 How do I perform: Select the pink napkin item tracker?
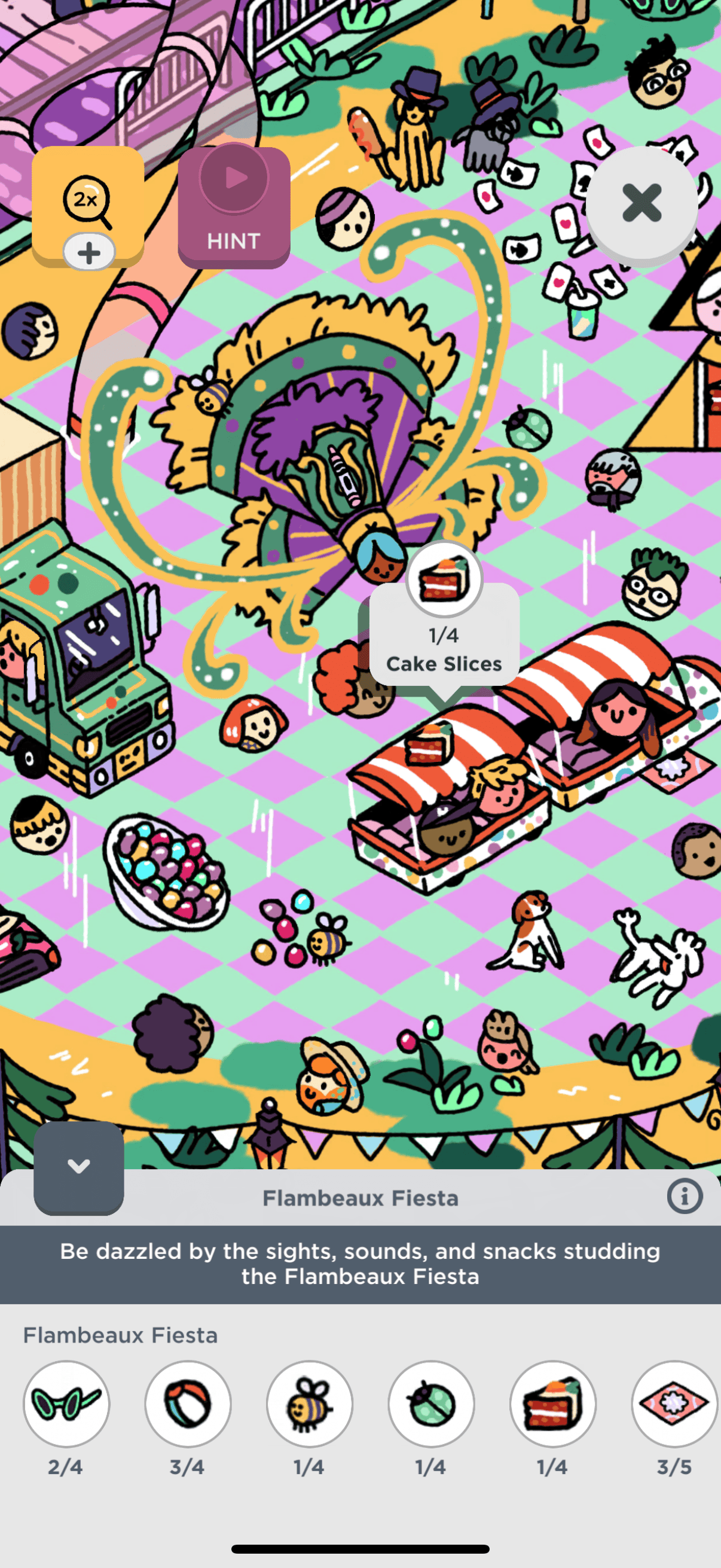click(x=674, y=1404)
